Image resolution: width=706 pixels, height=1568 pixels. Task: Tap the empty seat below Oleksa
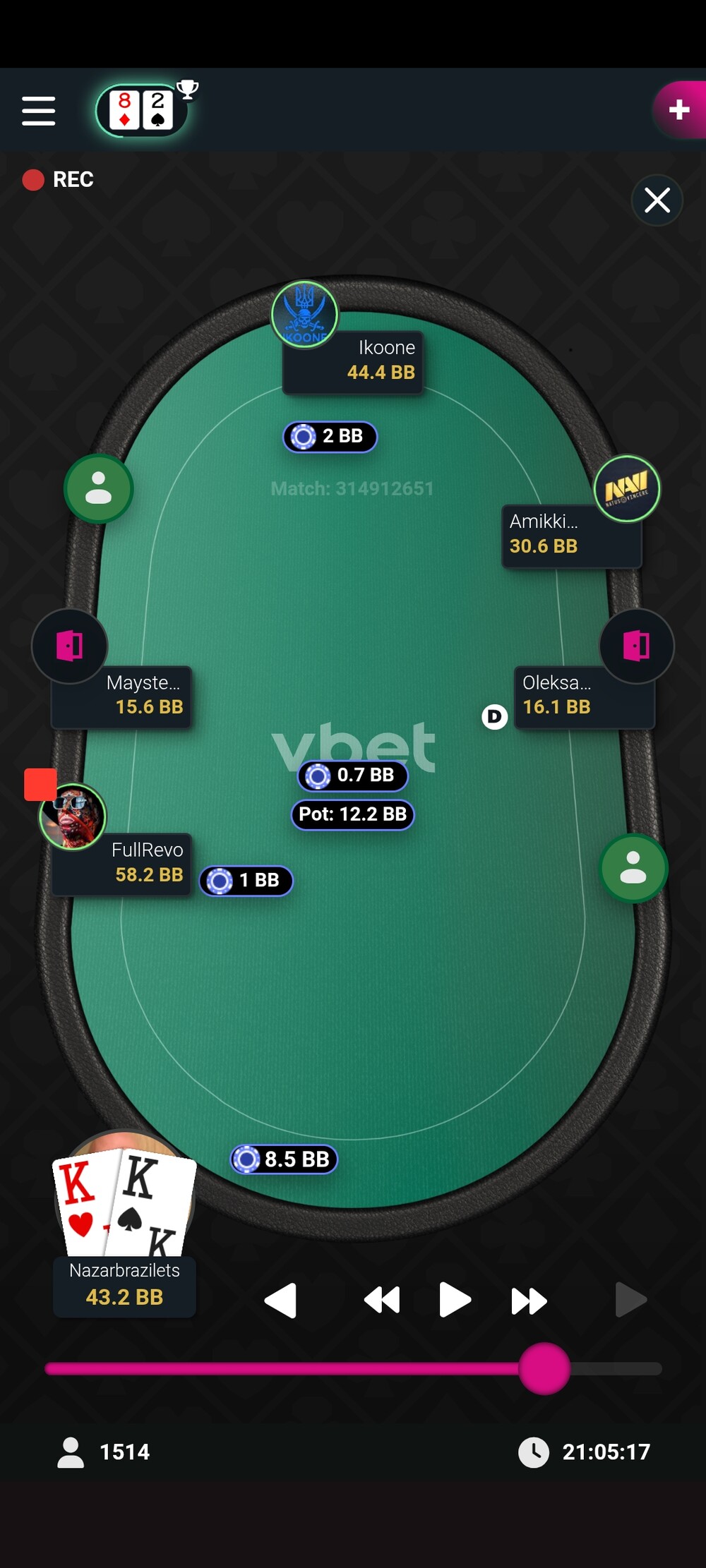(633, 868)
